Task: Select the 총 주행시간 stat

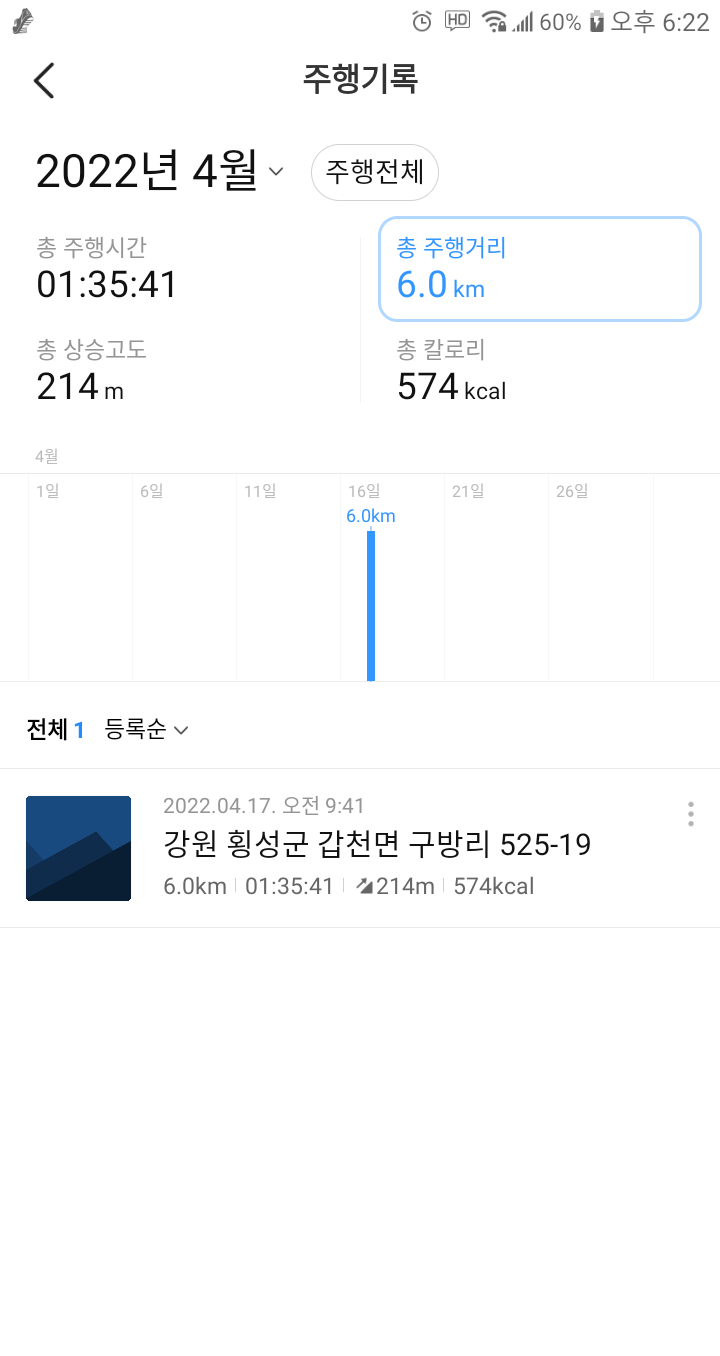Action: pos(107,269)
